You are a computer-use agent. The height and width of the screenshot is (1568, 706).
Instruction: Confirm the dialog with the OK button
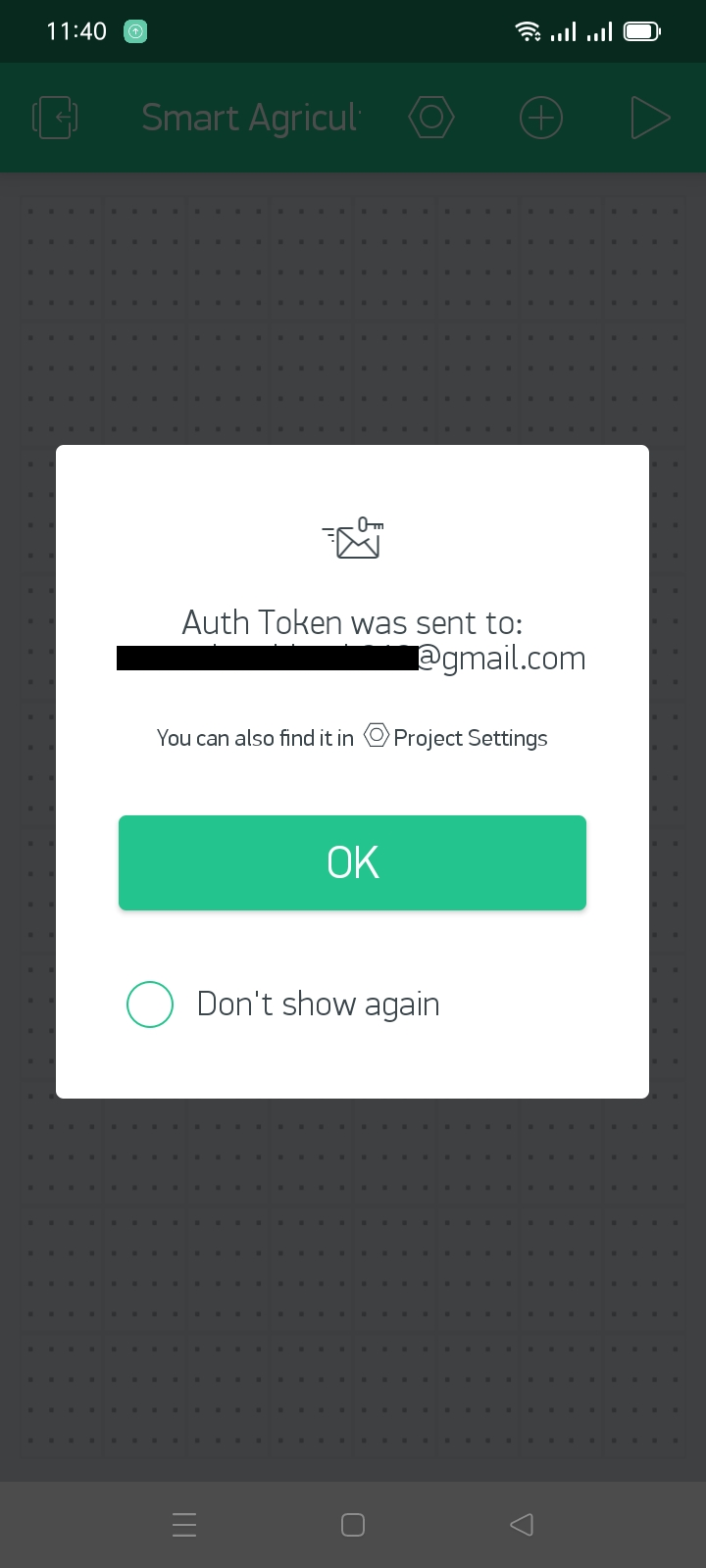click(352, 862)
